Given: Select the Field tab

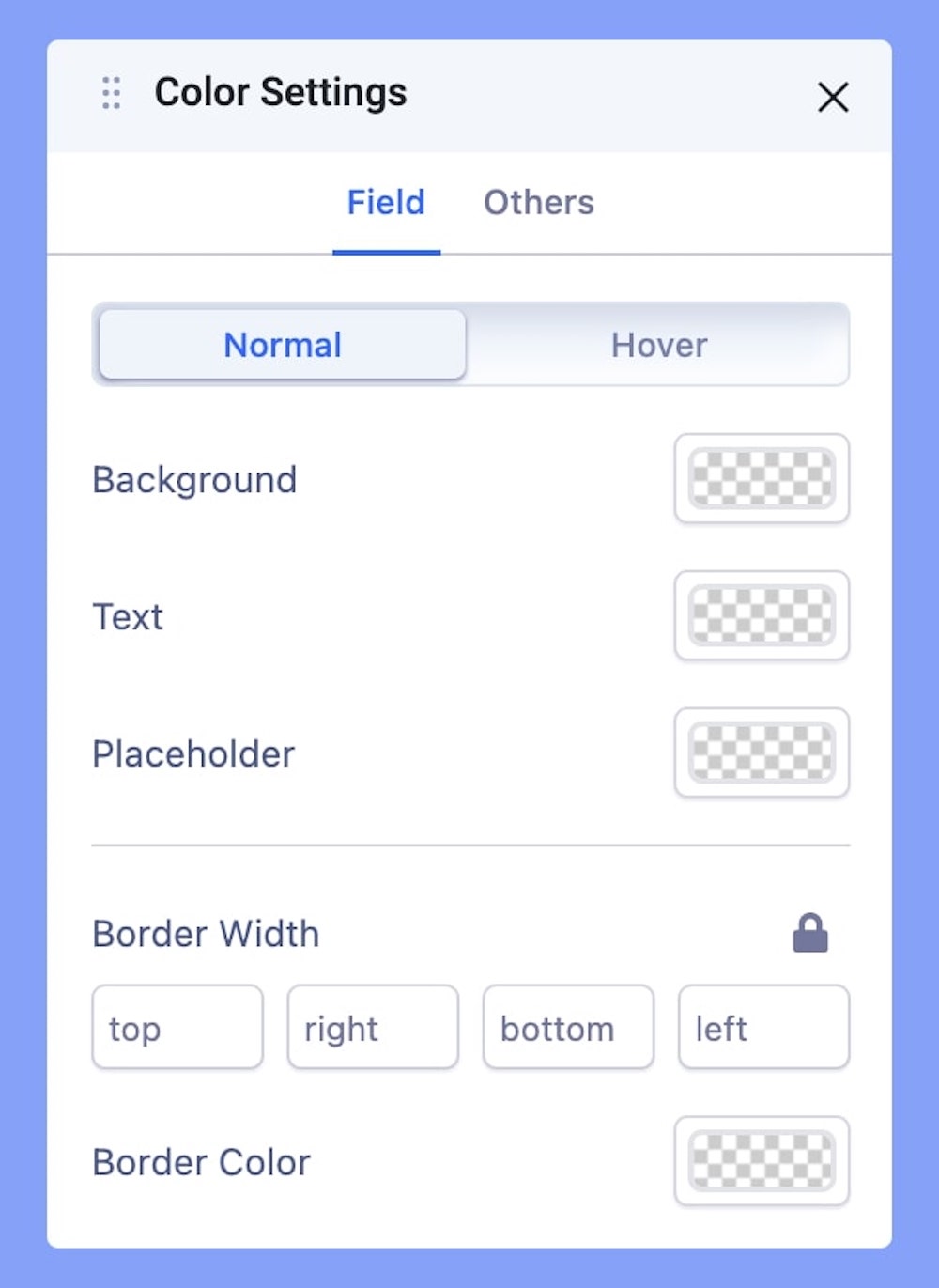Looking at the screenshot, I should point(386,203).
